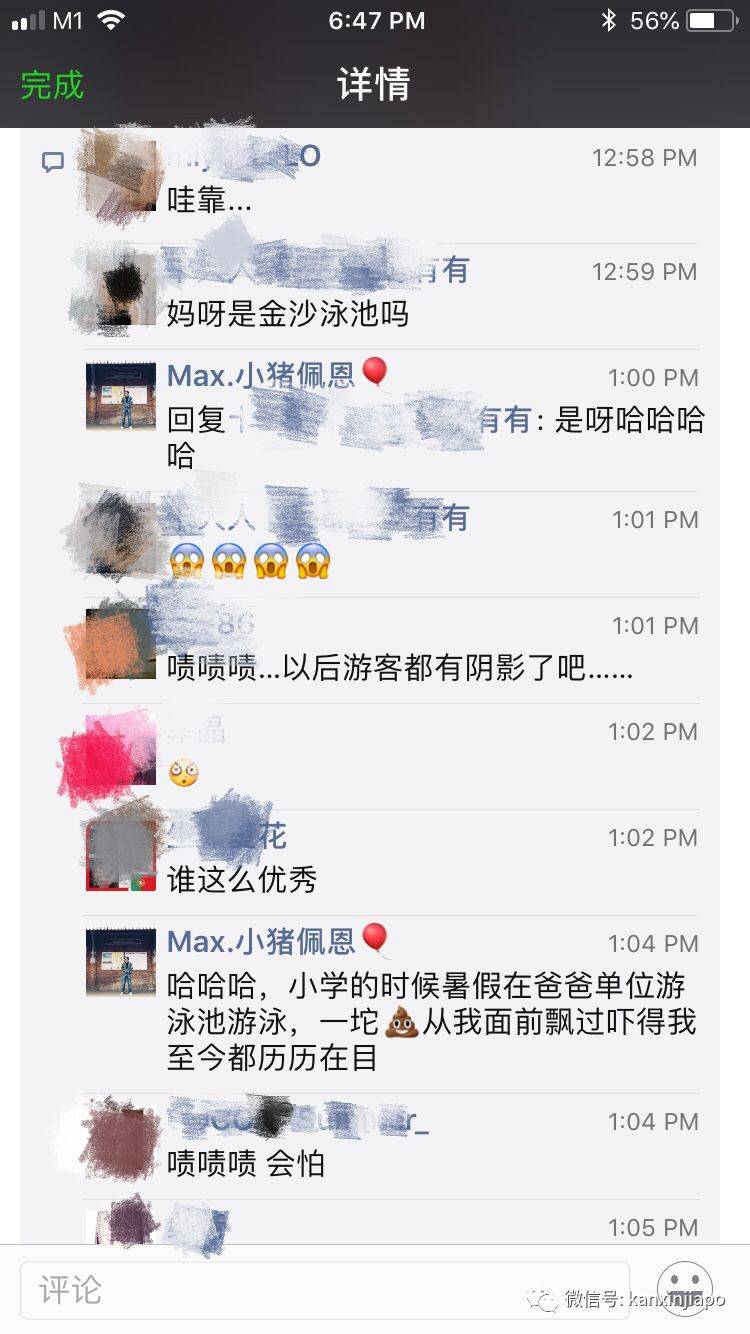Select the comment 啧啧啧…以后游客都有阴影了吧
The width and height of the screenshot is (750, 1334).
400,669
